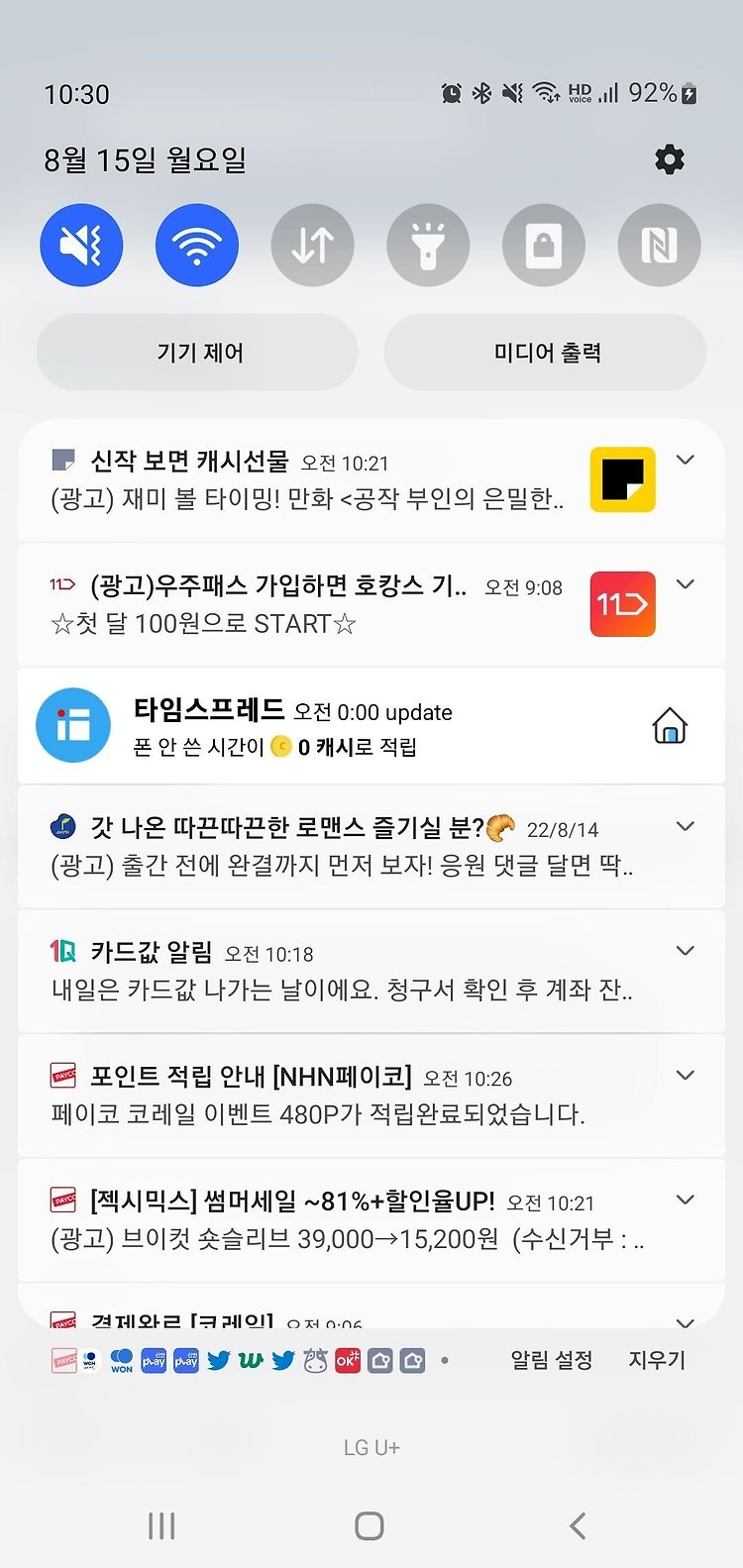
Task: Enable the NFC quick tile
Action: click(660, 246)
